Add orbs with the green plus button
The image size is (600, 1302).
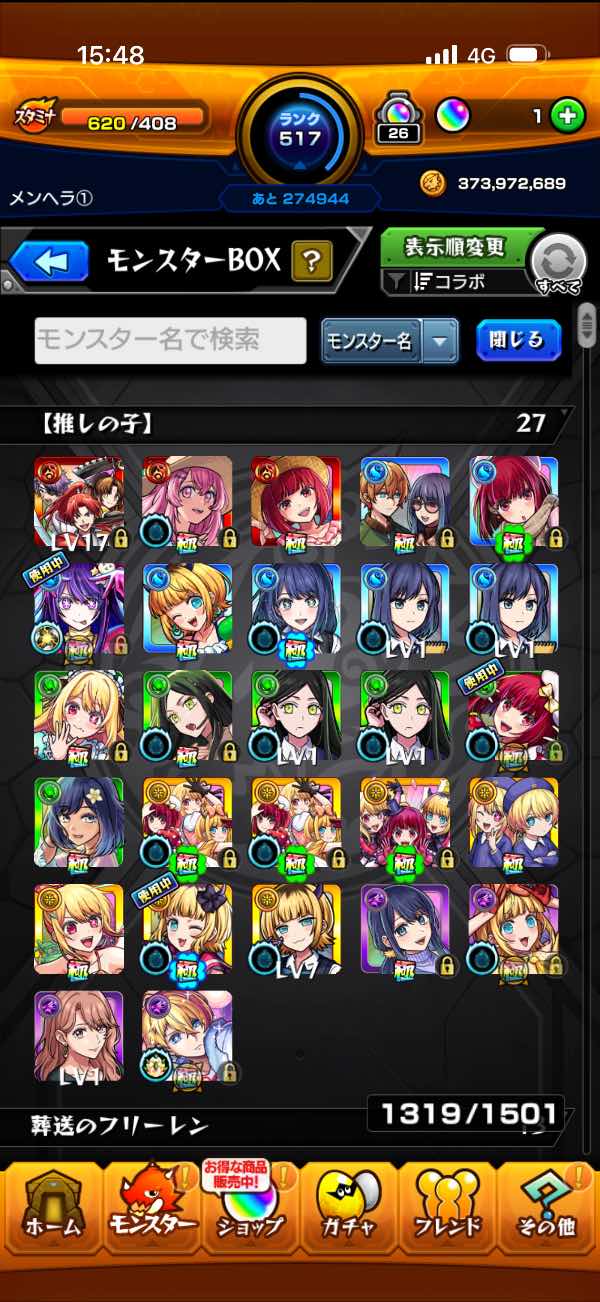click(x=567, y=116)
